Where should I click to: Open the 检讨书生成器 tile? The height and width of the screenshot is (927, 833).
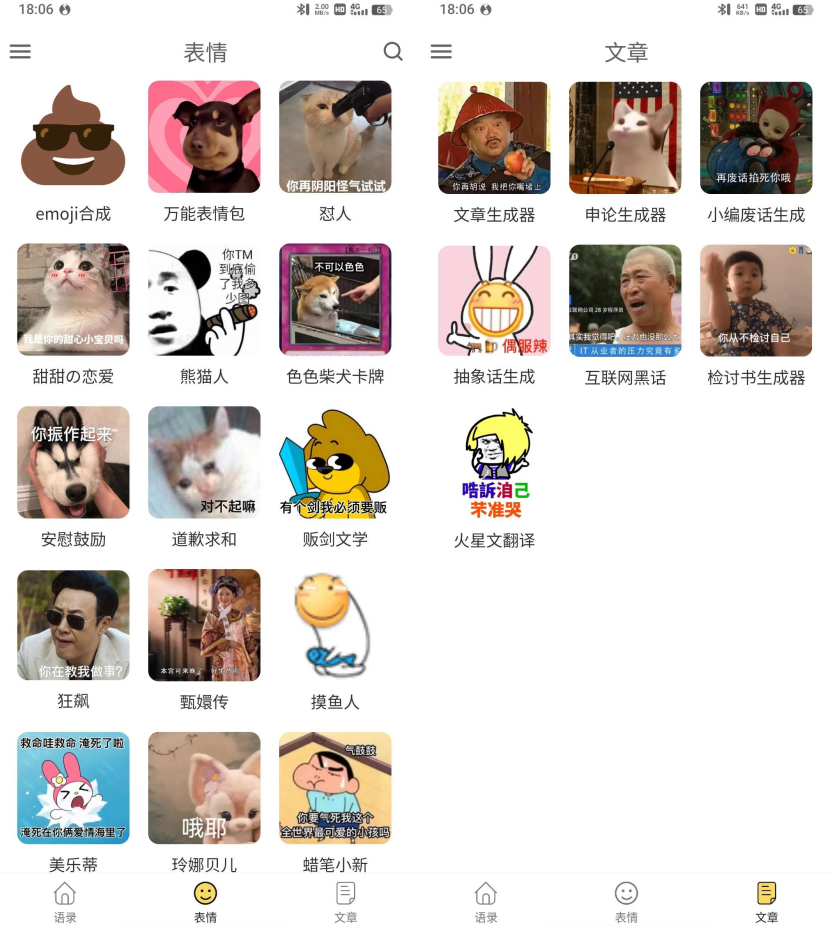[x=756, y=301]
